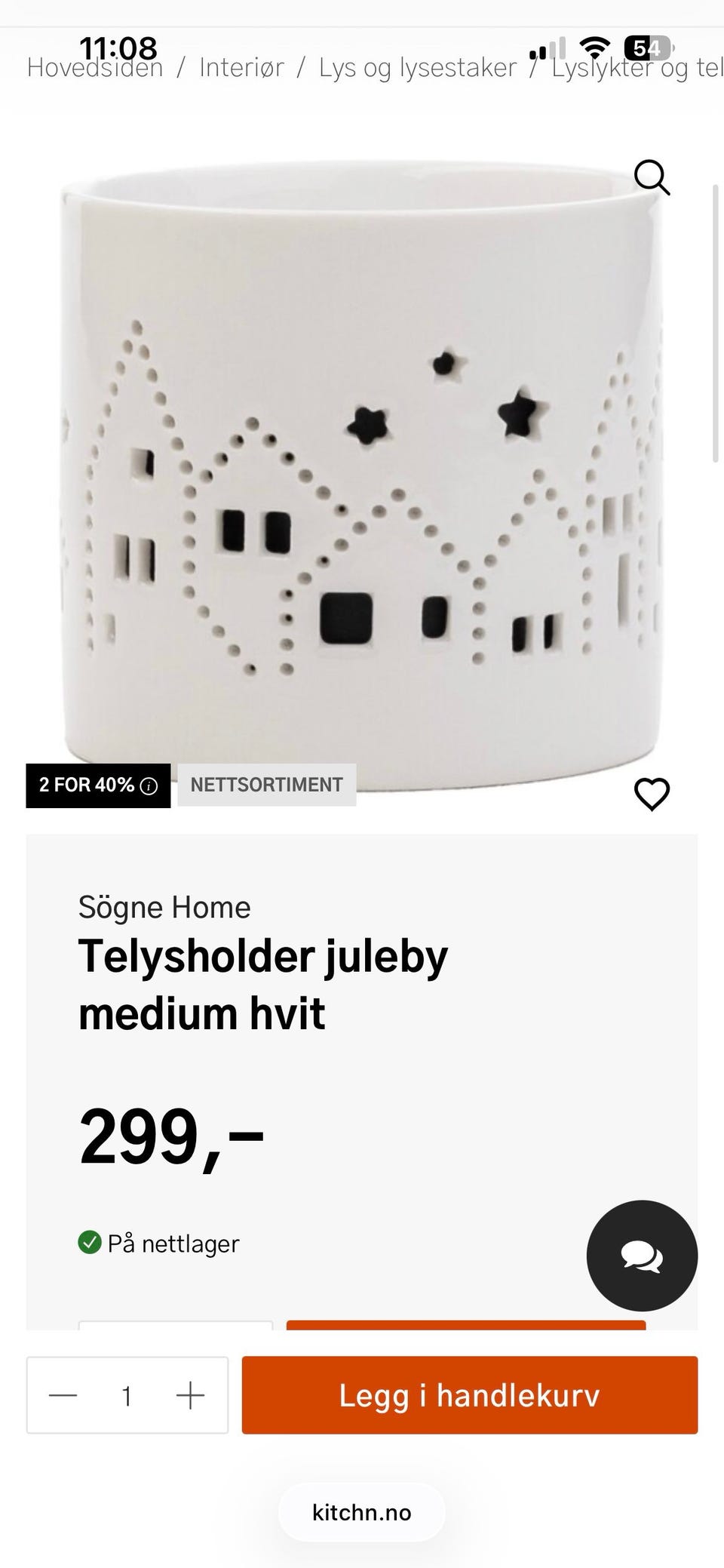Toggle the wishlist heart for this tealight holder
Screen dimensions: 724x1568
[x=652, y=794]
